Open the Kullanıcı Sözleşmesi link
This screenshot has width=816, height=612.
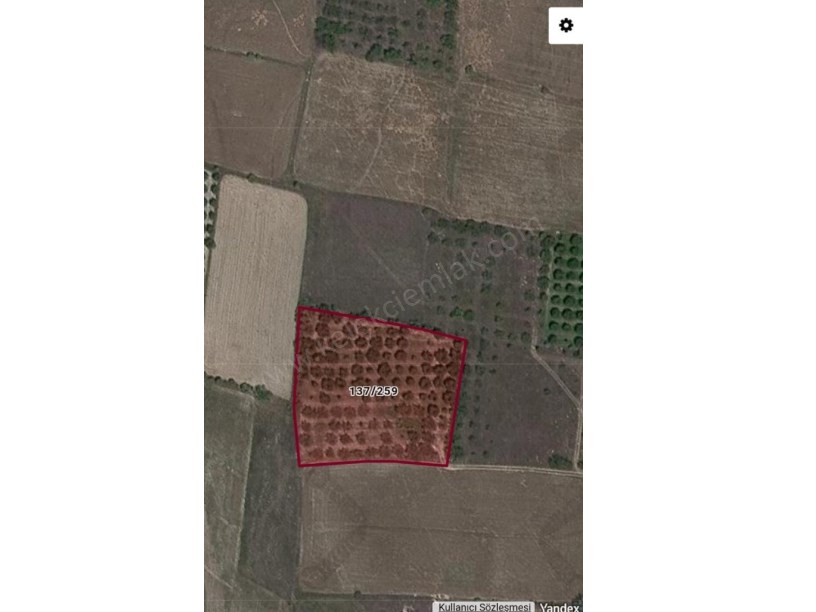(484, 606)
